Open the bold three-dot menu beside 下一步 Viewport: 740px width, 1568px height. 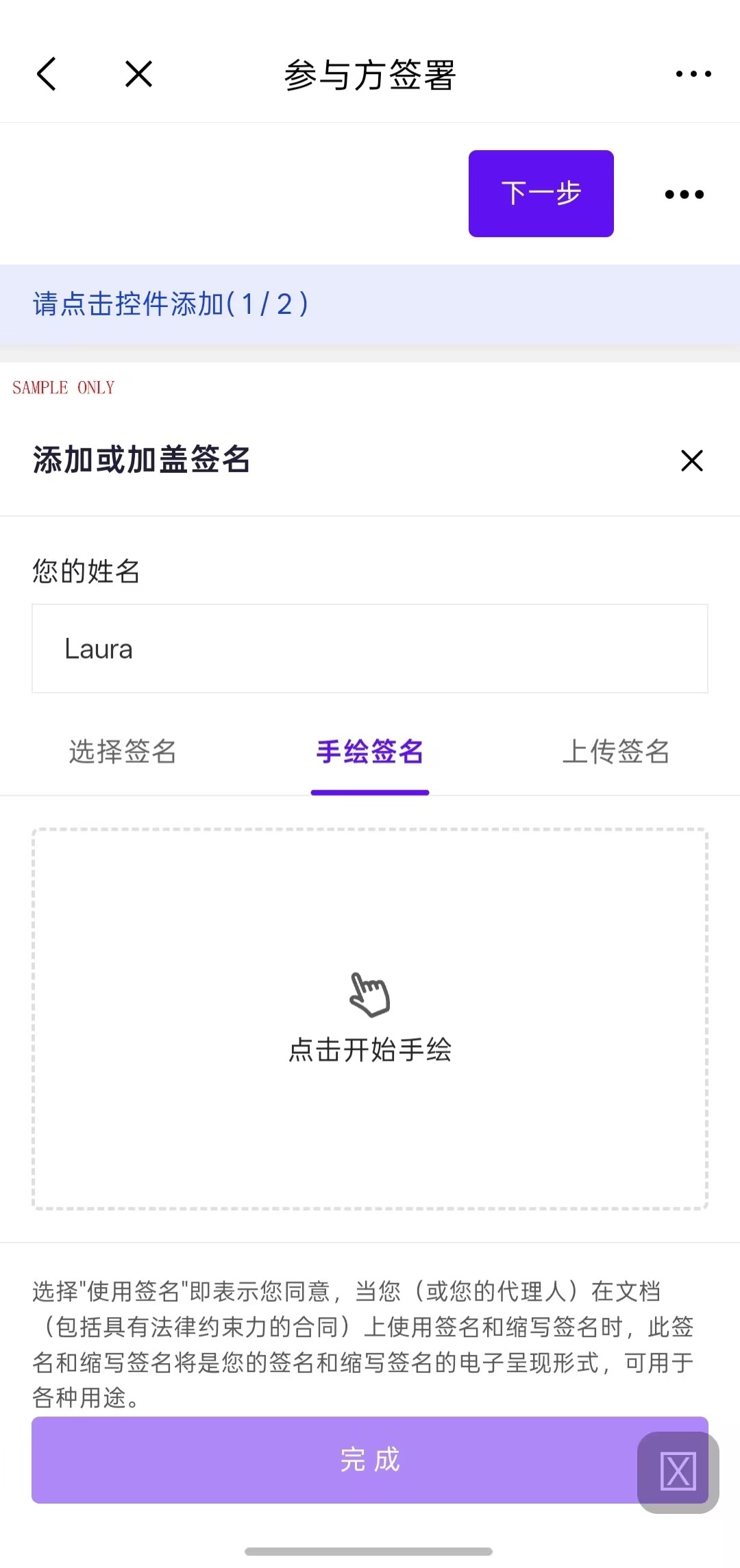684,195
